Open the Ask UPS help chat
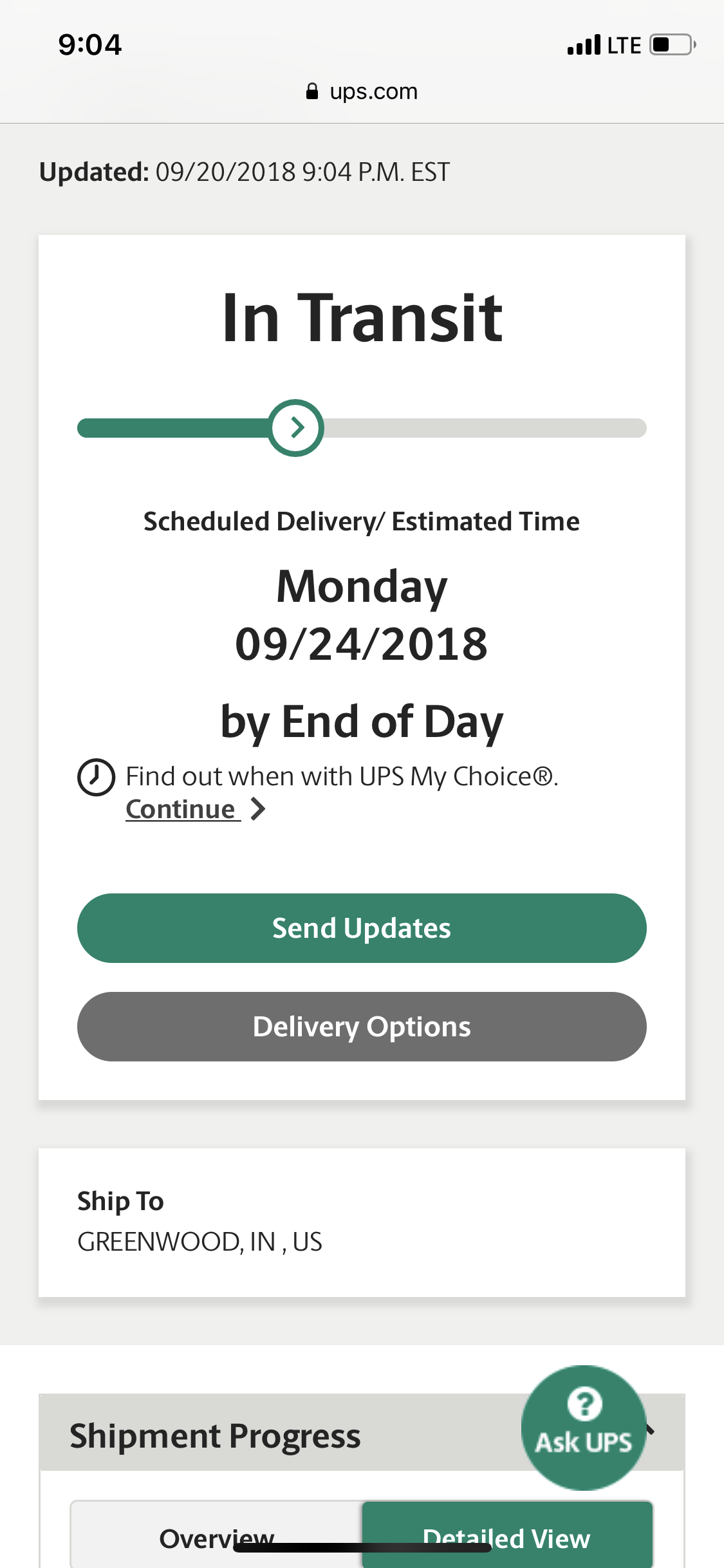Viewport: 724px width, 1568px height. [x=583, y=1426]
